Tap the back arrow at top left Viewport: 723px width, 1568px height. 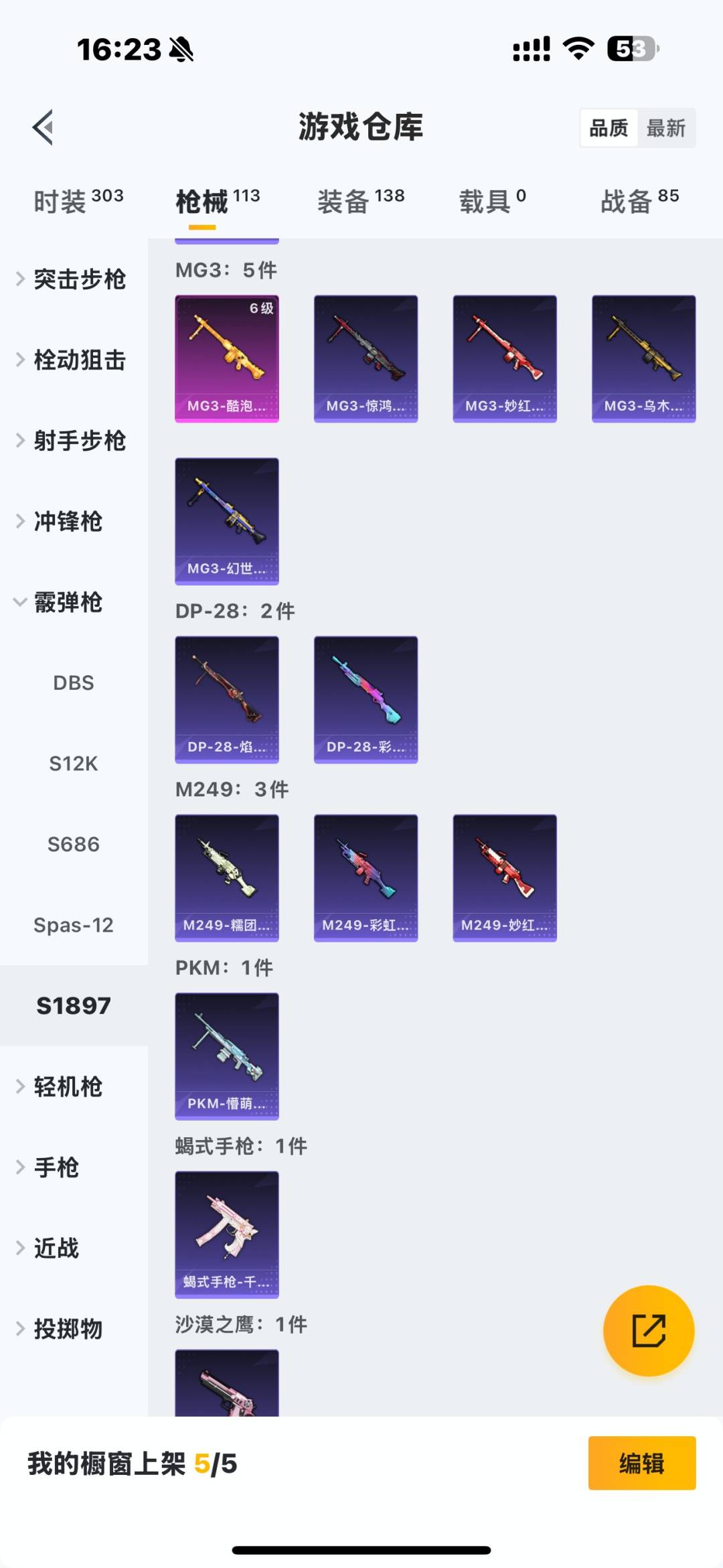(42, 127)
